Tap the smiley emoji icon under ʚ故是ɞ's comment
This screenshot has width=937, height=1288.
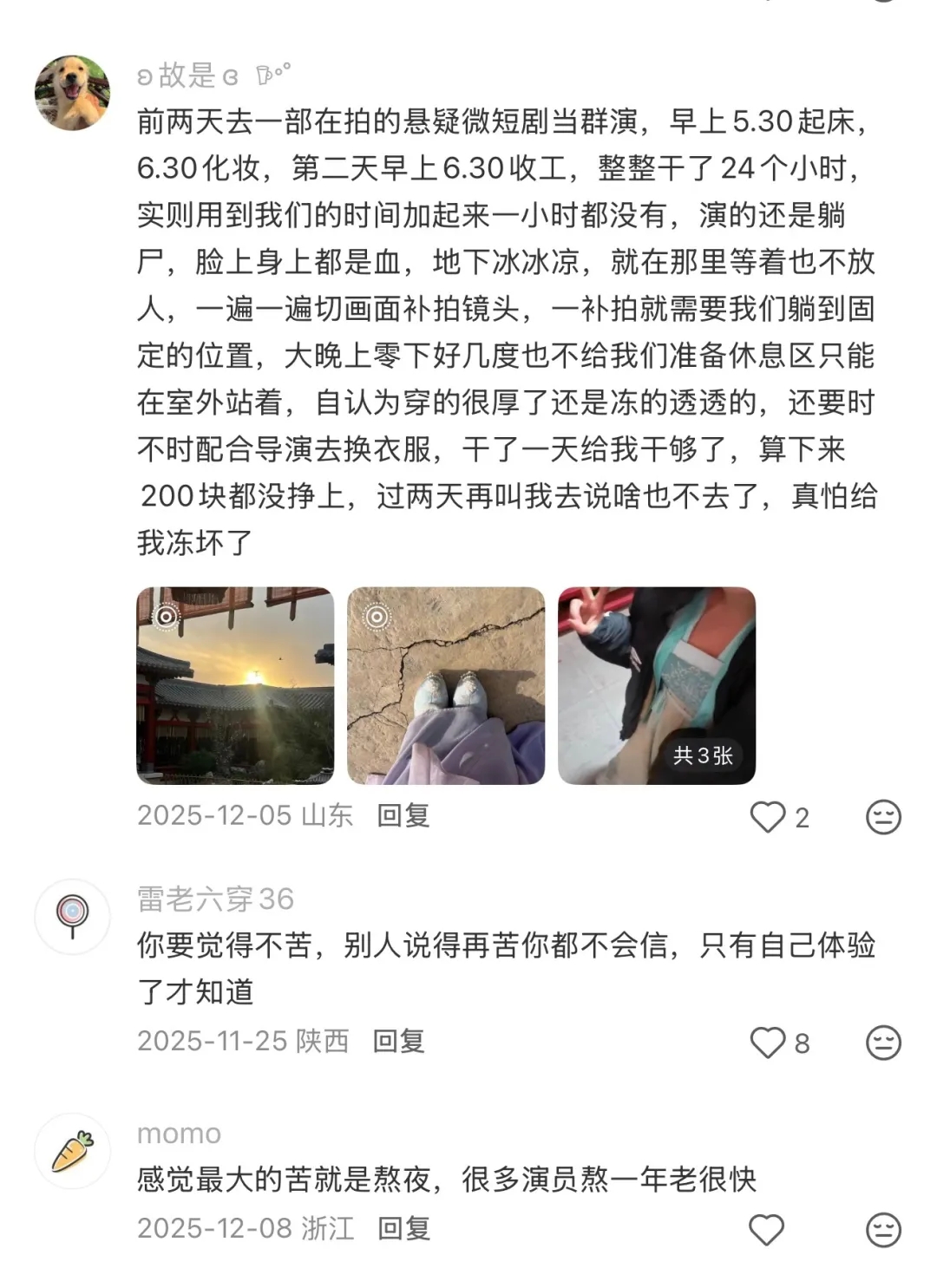tap(883, 814)
